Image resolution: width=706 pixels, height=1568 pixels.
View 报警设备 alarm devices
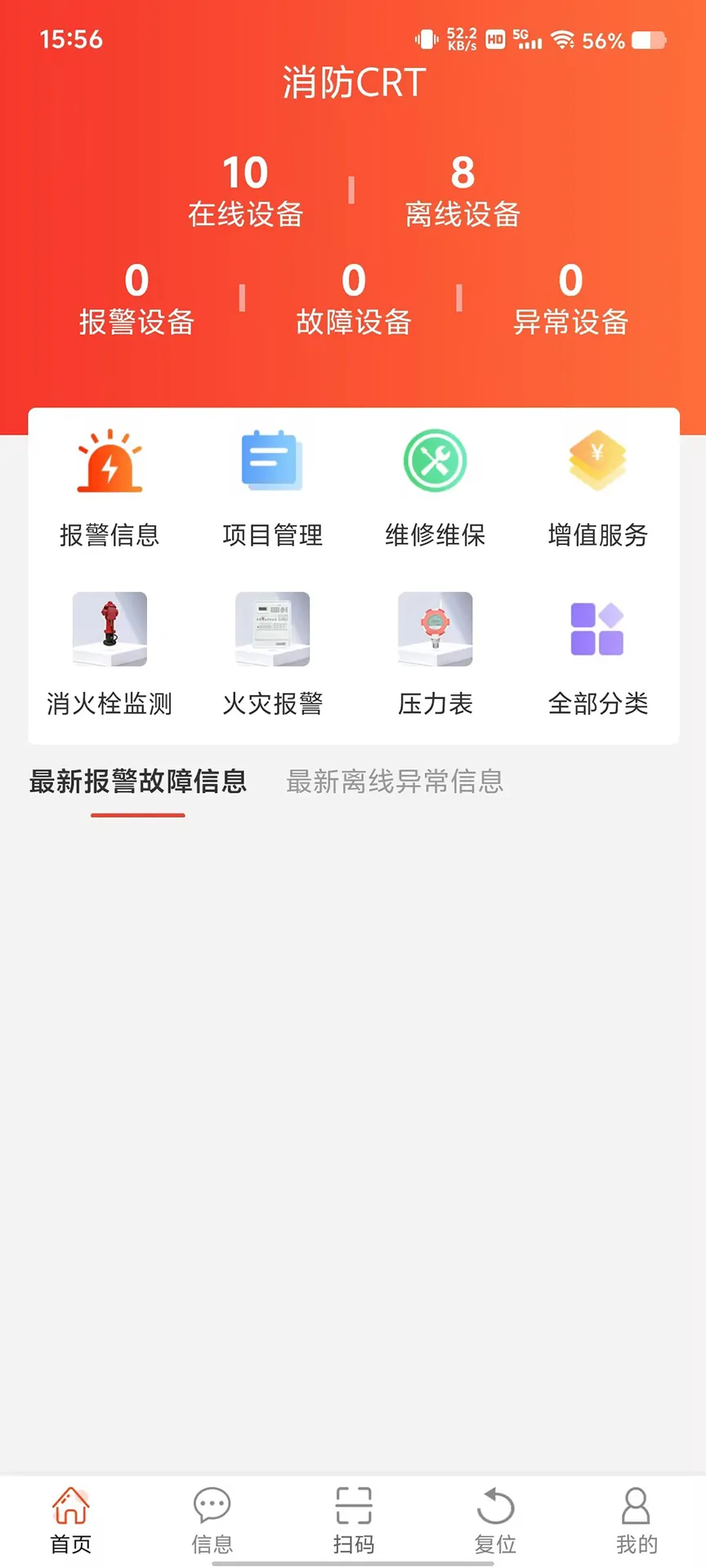click(x=136, y=299)
